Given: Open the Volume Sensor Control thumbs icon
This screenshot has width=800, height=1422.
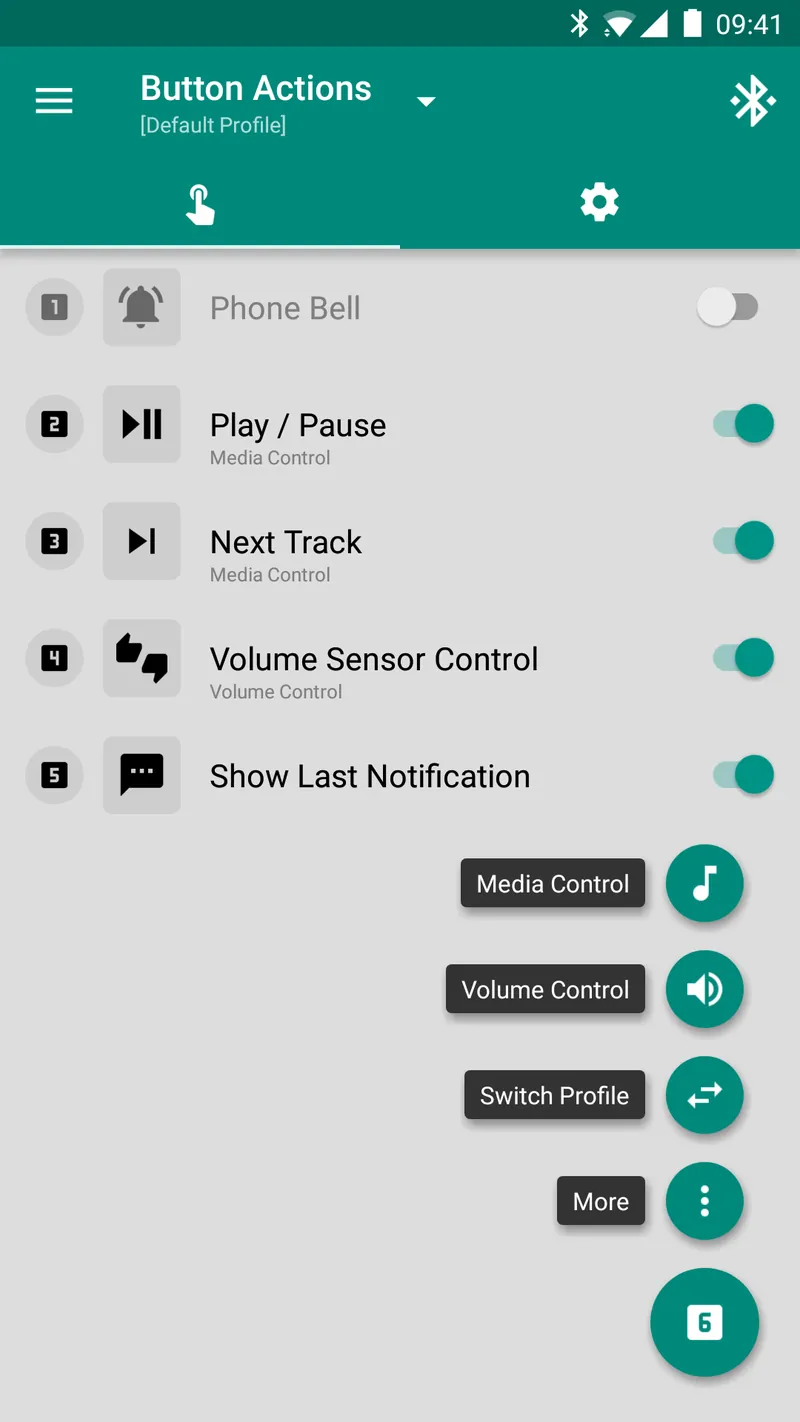Looking at the screenshot, I should point(141,658).
